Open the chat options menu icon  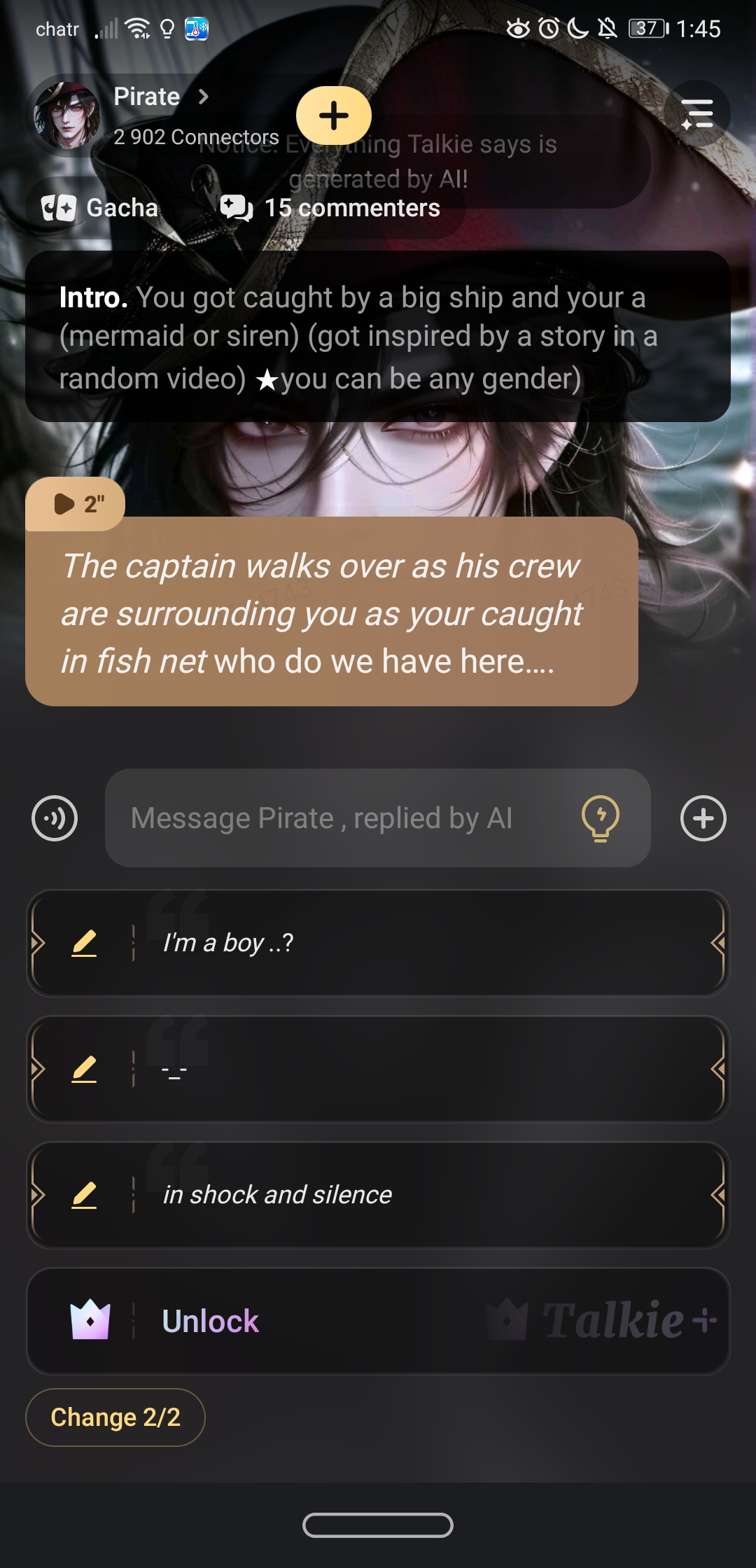click(x=696, y=114)
